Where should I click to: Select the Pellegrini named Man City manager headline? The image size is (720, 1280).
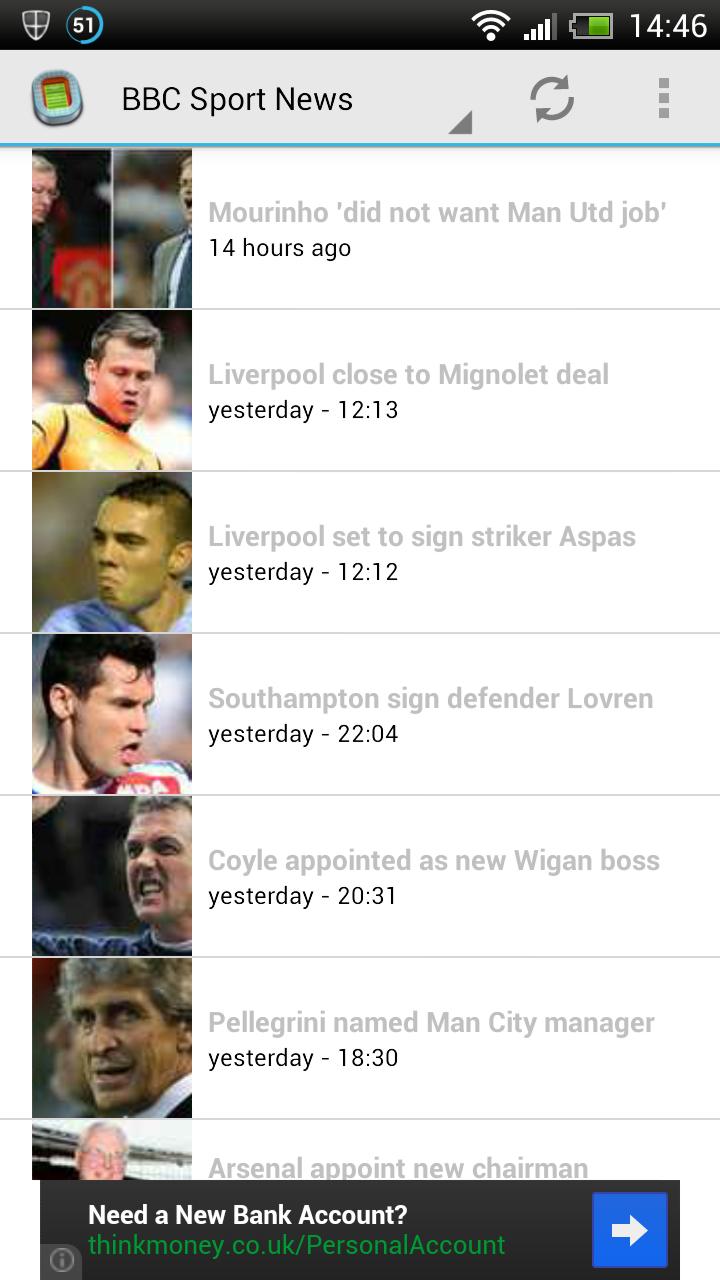click(429, 1022)
